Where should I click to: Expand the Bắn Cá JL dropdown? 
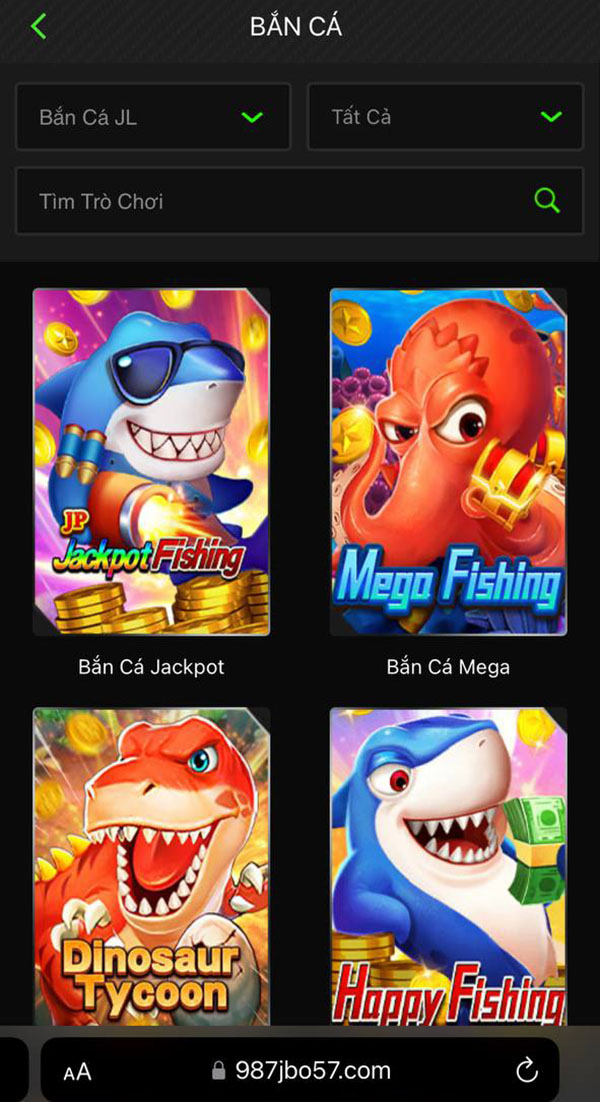point(153,117)
